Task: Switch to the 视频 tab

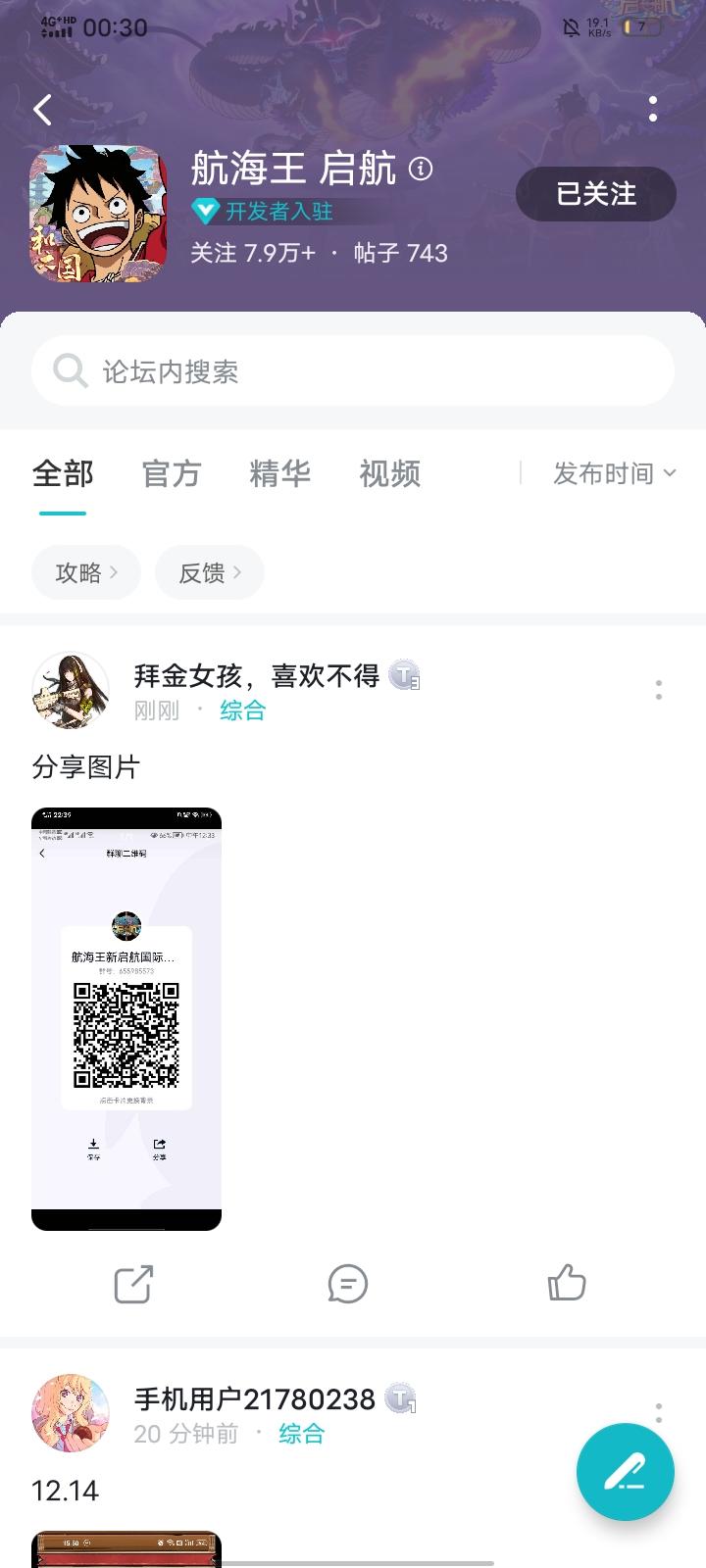Action: 390,474
